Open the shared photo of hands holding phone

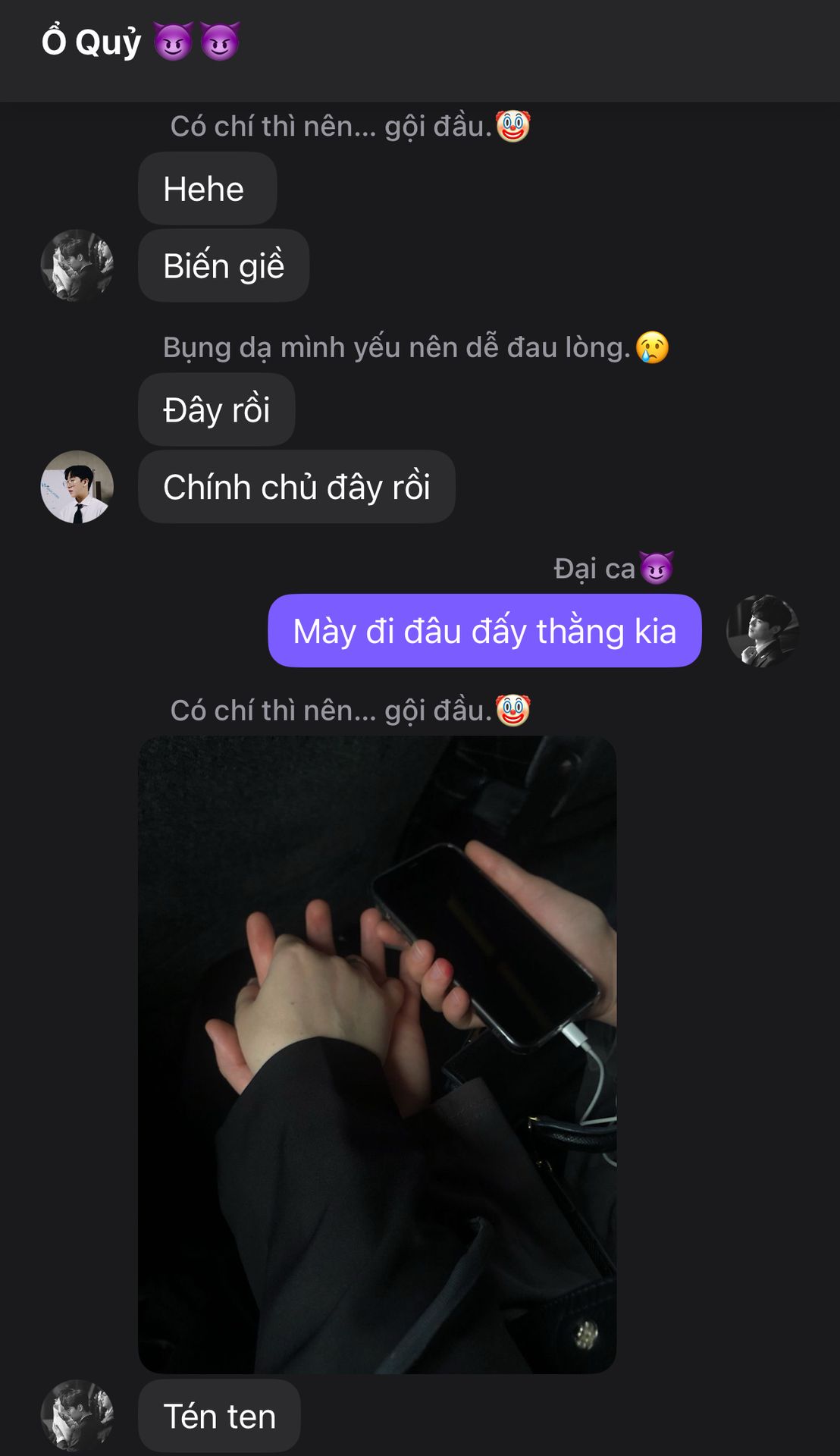[x=377, y=1054]
